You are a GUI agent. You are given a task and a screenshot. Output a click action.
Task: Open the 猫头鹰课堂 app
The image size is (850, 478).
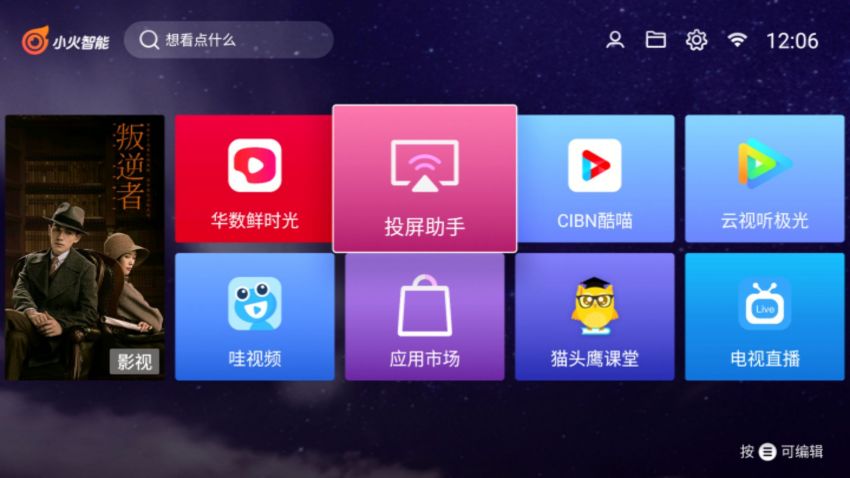tap(594, 316)
